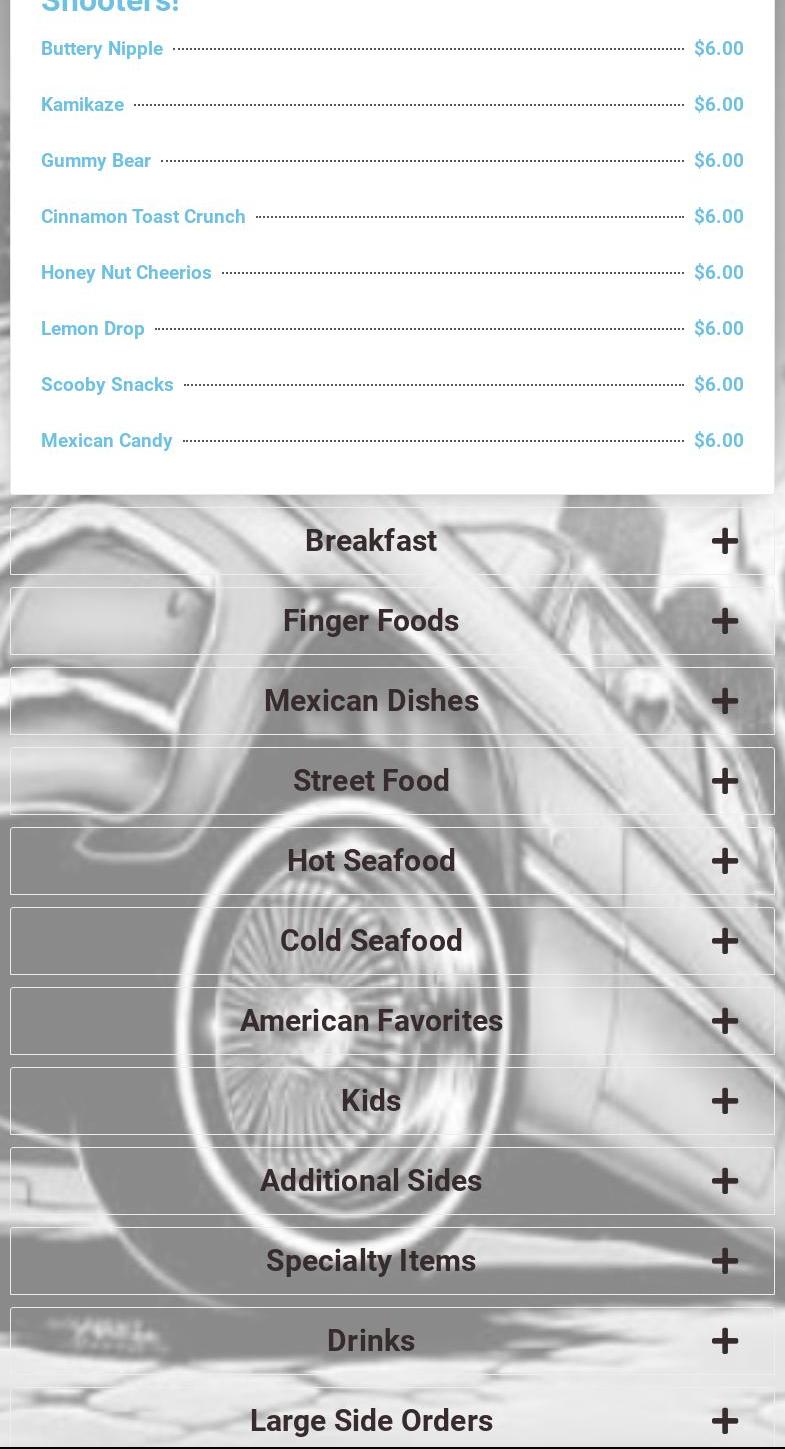This screenshot has height=1449, width=785.
Task: Expand the Breakfast menu section
Action: coord(371,541)
